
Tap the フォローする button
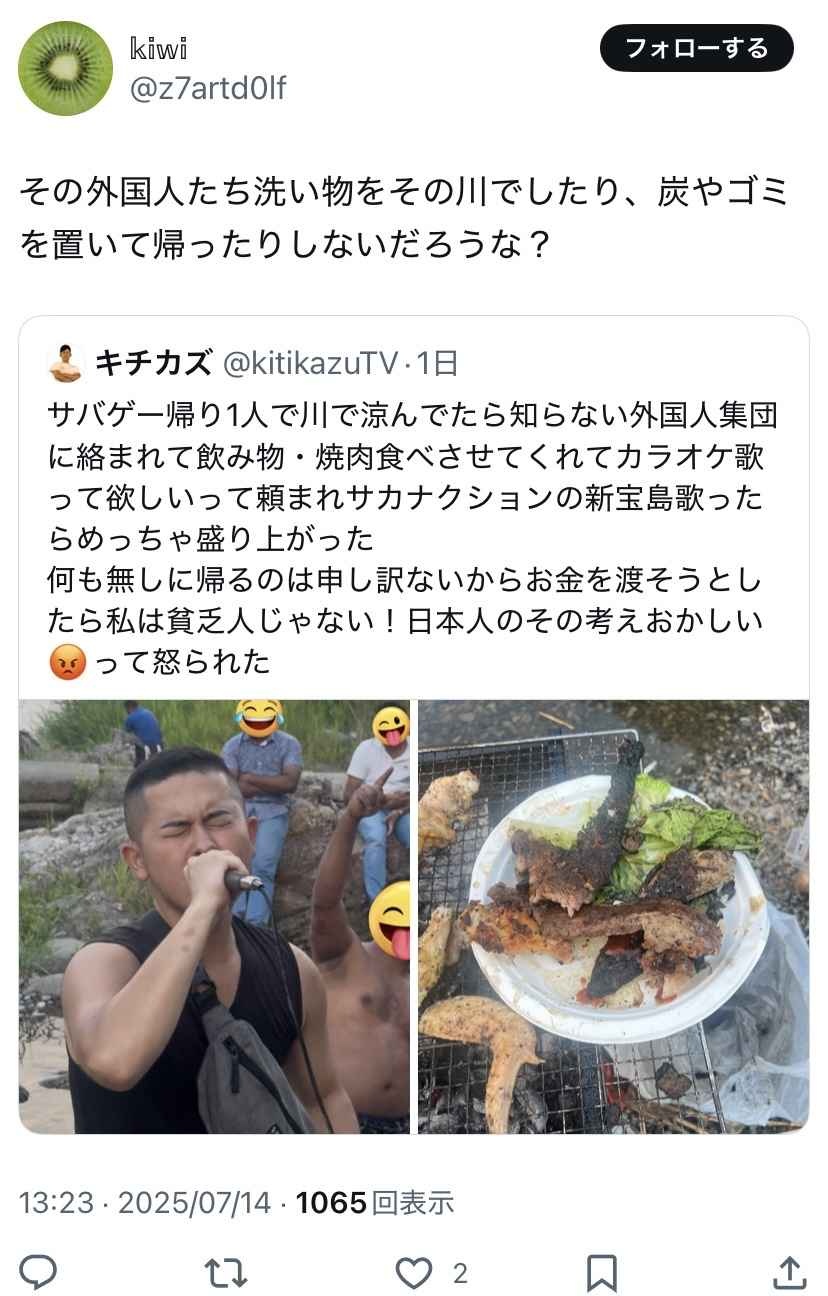[x=696, y=48]
